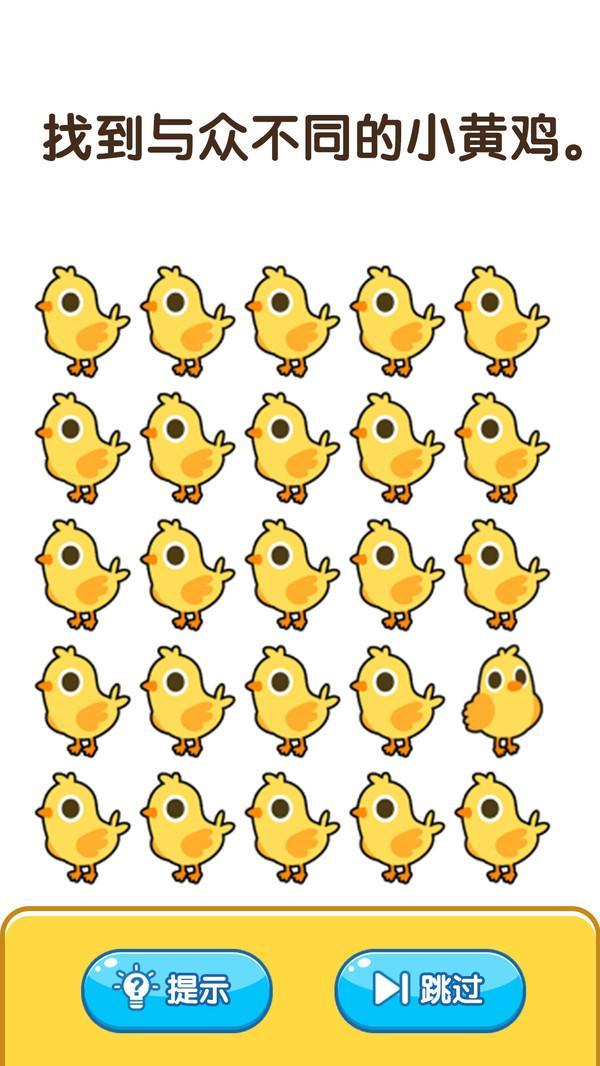Tap 跳过 to skip this level
Image resolution: width=600 pixels, height=1066 pixels.
(x=429, y=990)
